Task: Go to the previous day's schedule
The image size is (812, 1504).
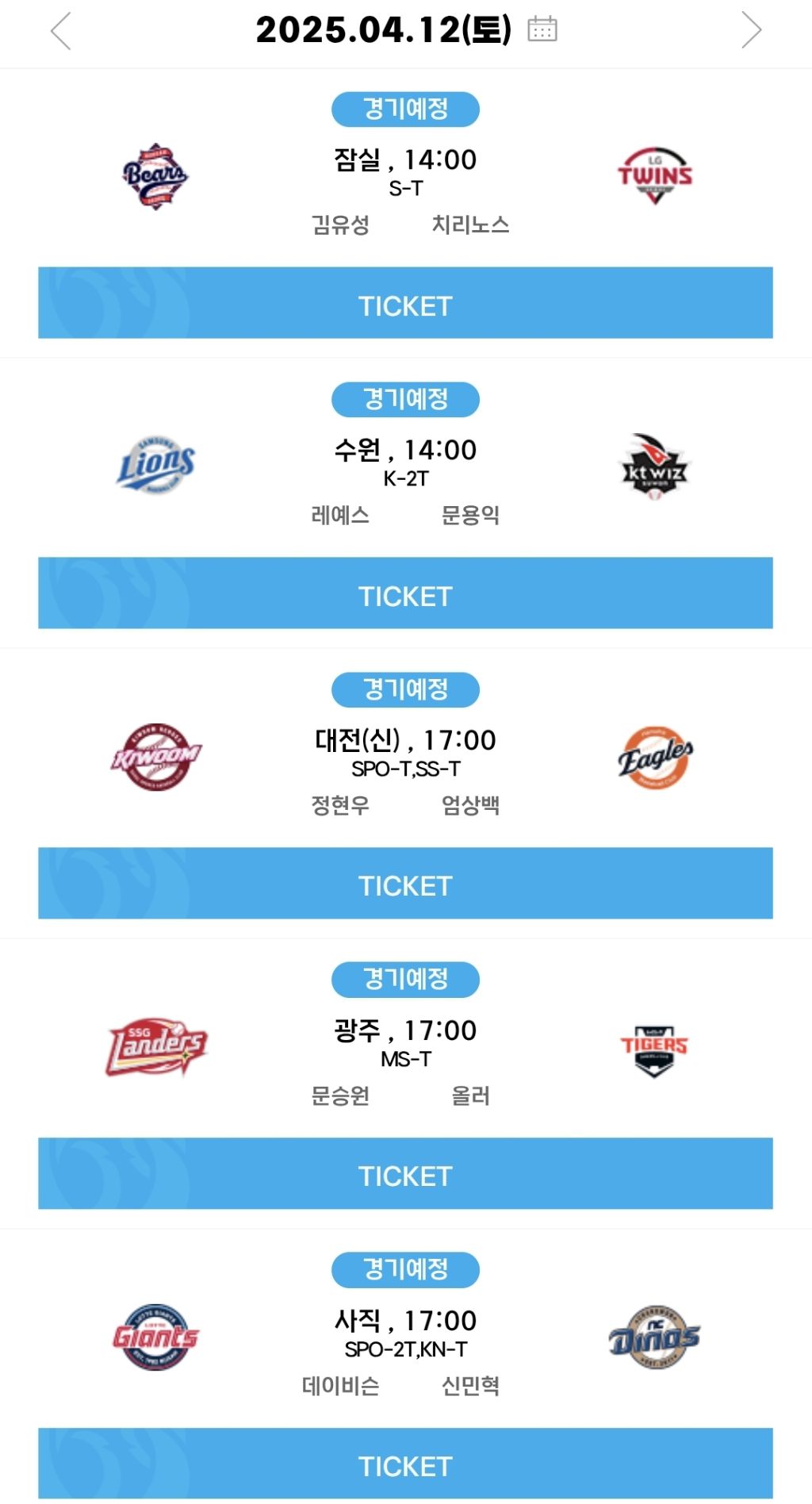Action: click(61, 31)
